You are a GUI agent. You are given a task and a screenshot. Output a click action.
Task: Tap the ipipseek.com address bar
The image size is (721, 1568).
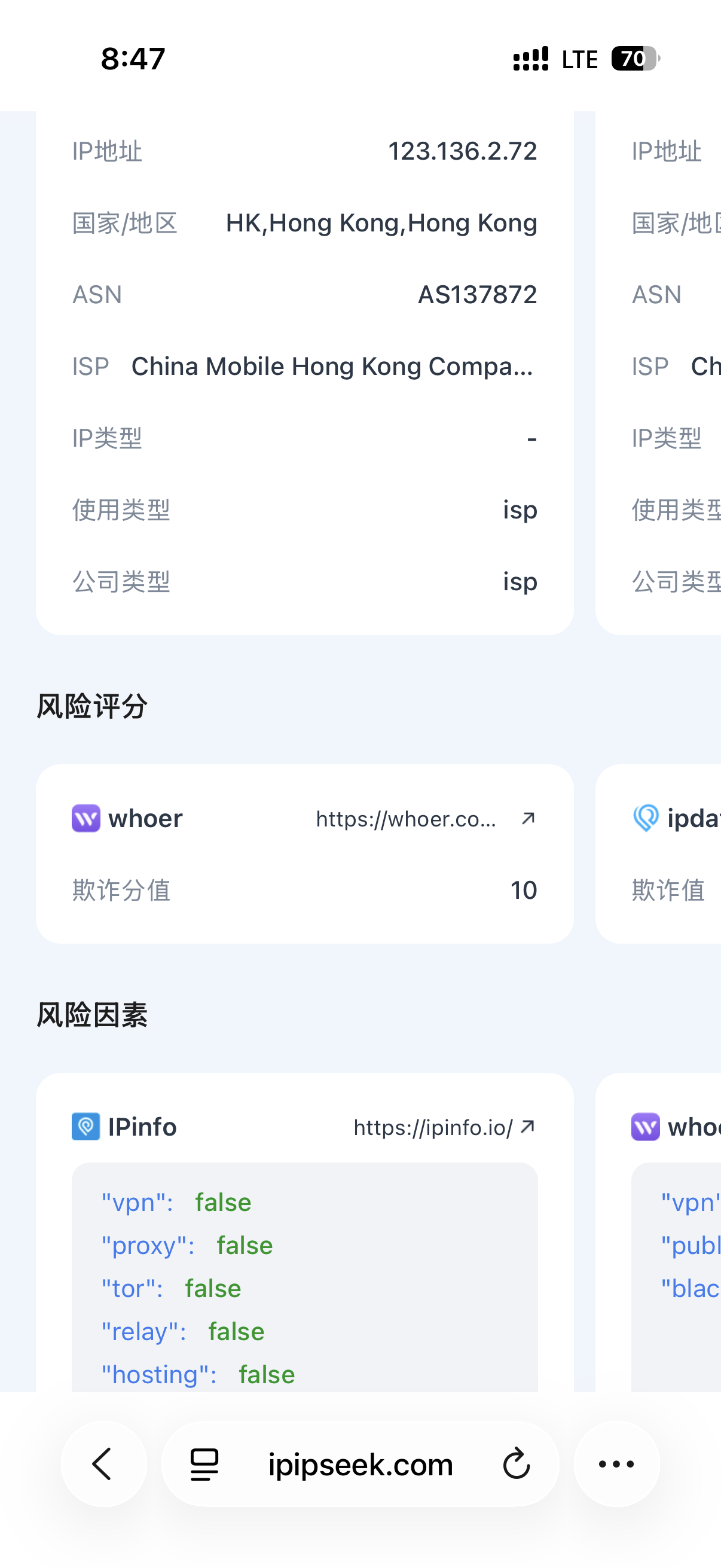pyautogui.click(x=360, y=1464)
